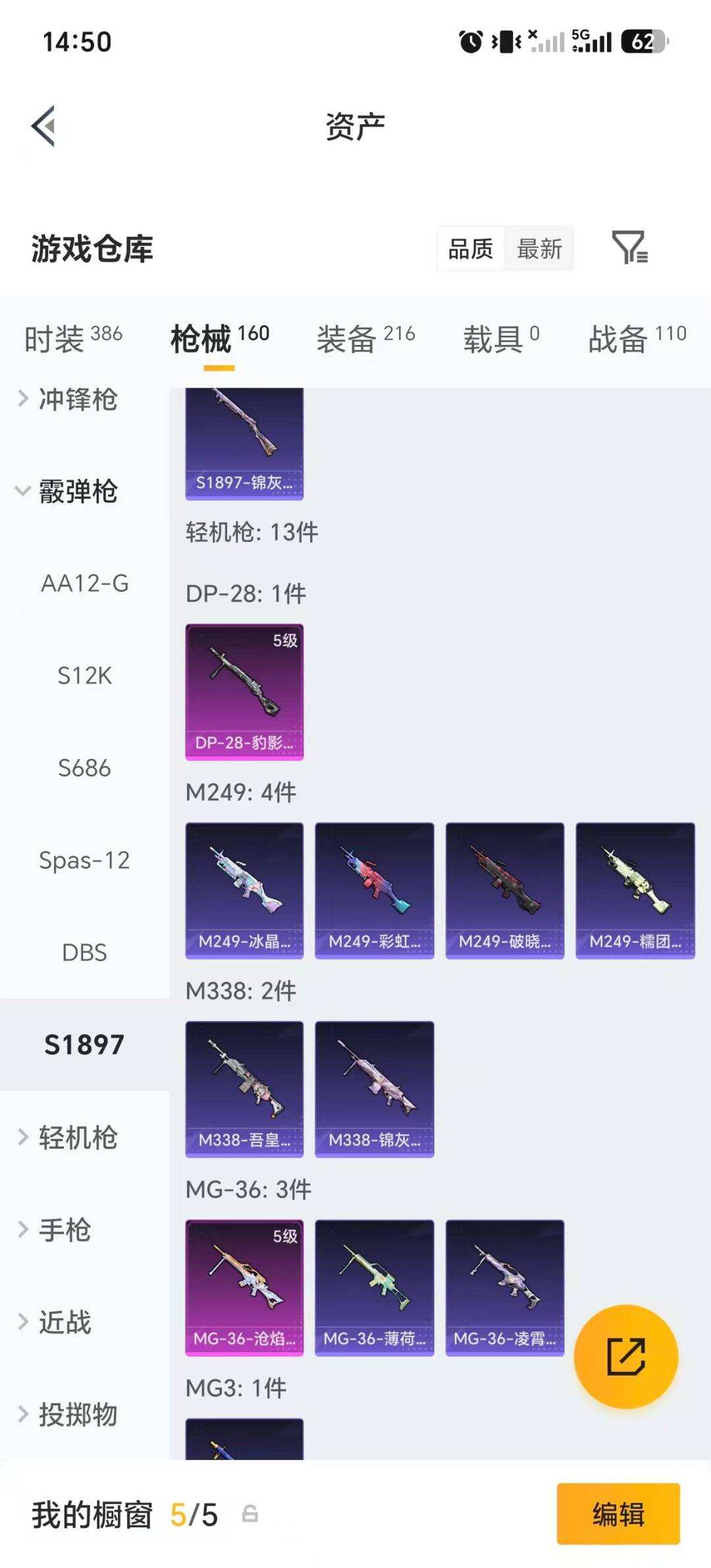711x1568 pixels.
Task: Expand the 冲锋枪 category
Action: 68,399
